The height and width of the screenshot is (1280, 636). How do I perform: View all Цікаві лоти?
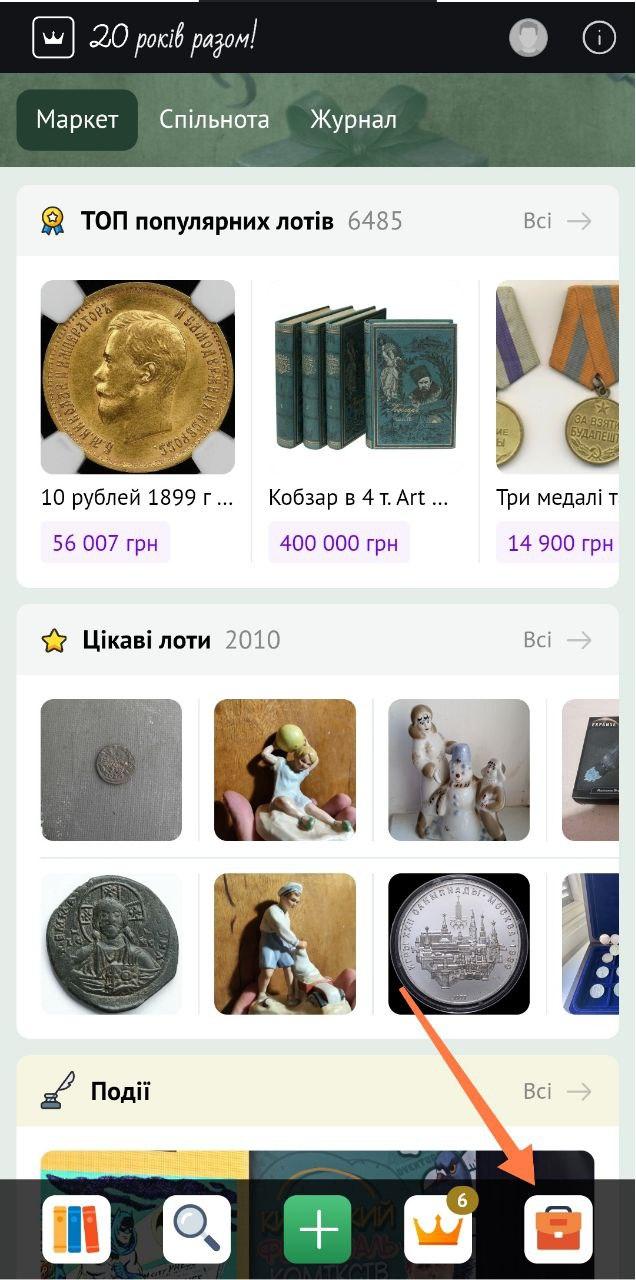[x=557, y=640]
